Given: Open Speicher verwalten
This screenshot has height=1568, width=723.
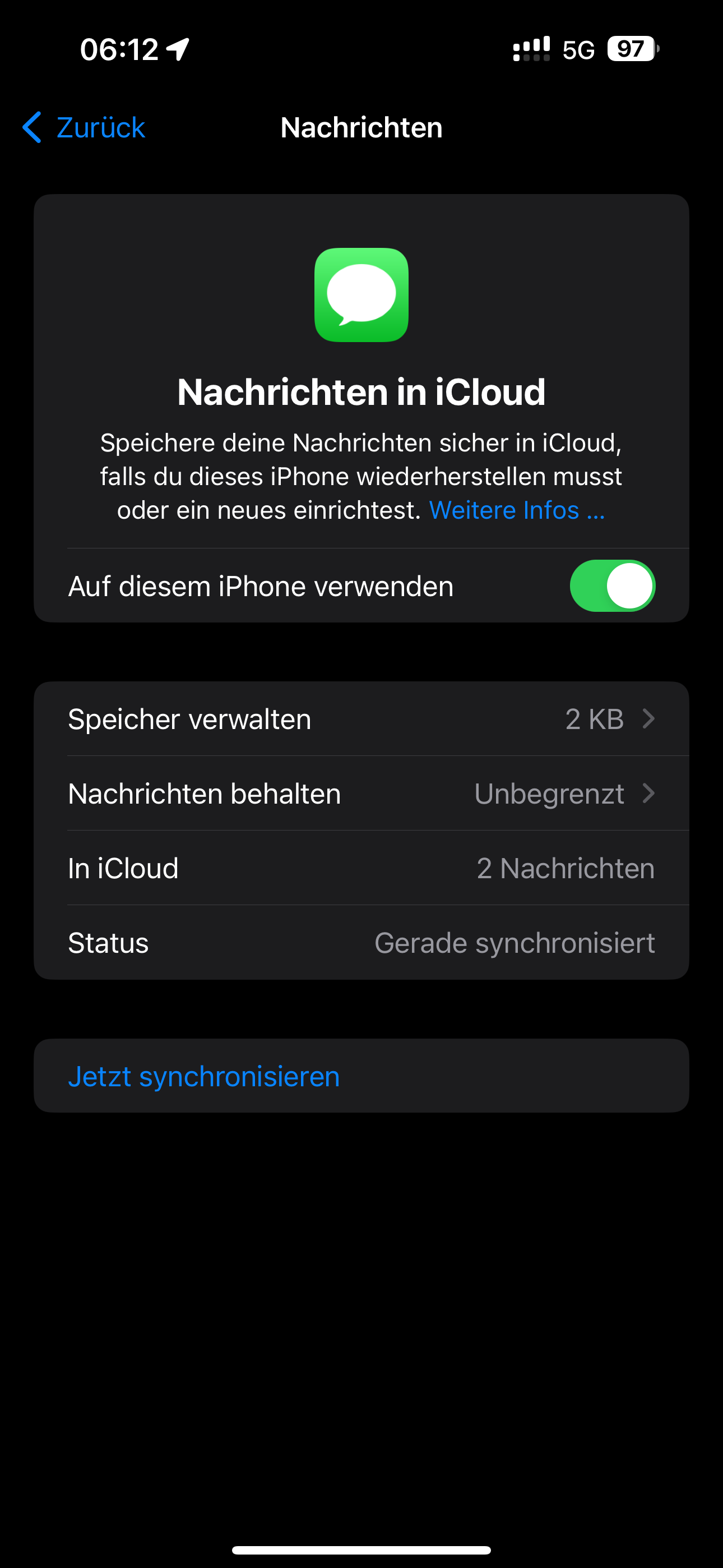Looking at the screenshot, I should click(x=361, y=719).
